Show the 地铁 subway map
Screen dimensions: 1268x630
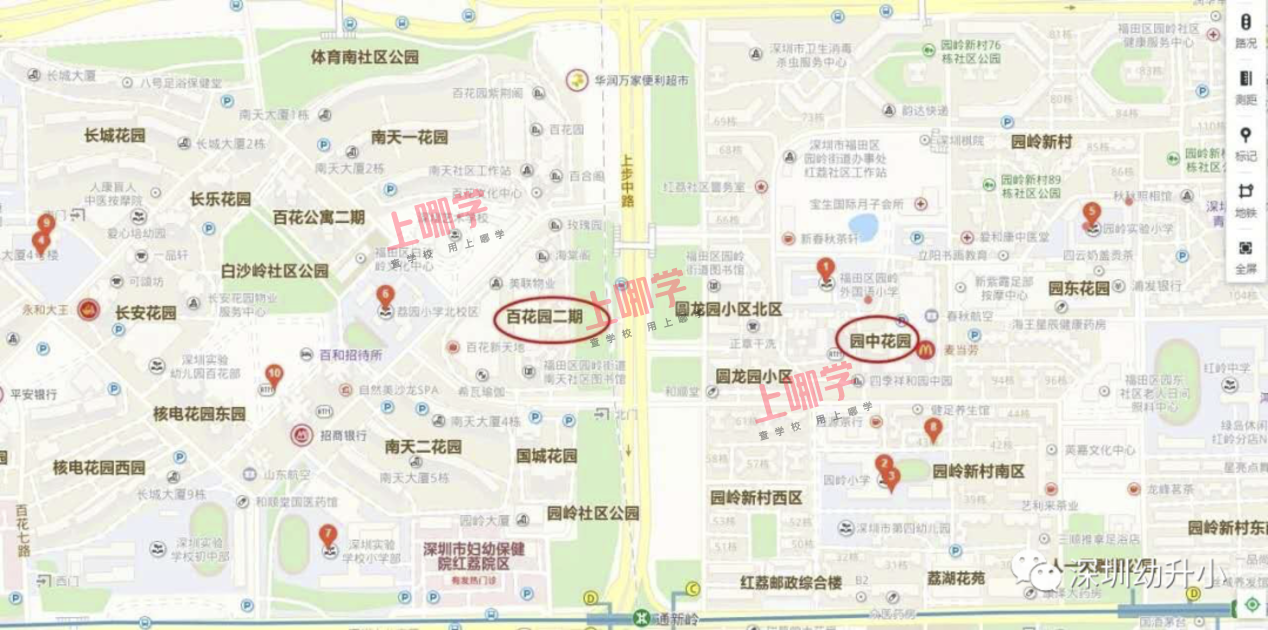[x=1245, y=199]
